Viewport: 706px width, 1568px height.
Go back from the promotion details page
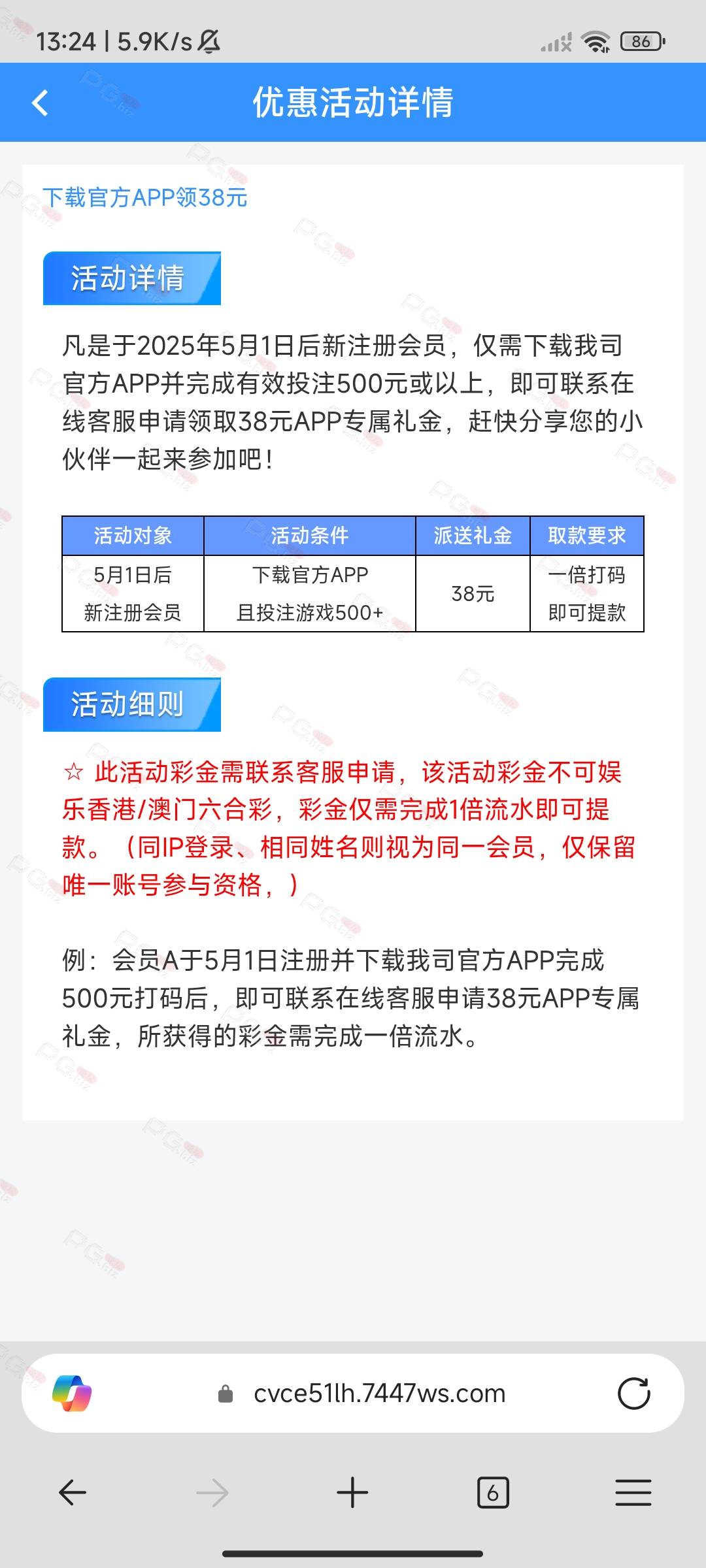point(40,103)
